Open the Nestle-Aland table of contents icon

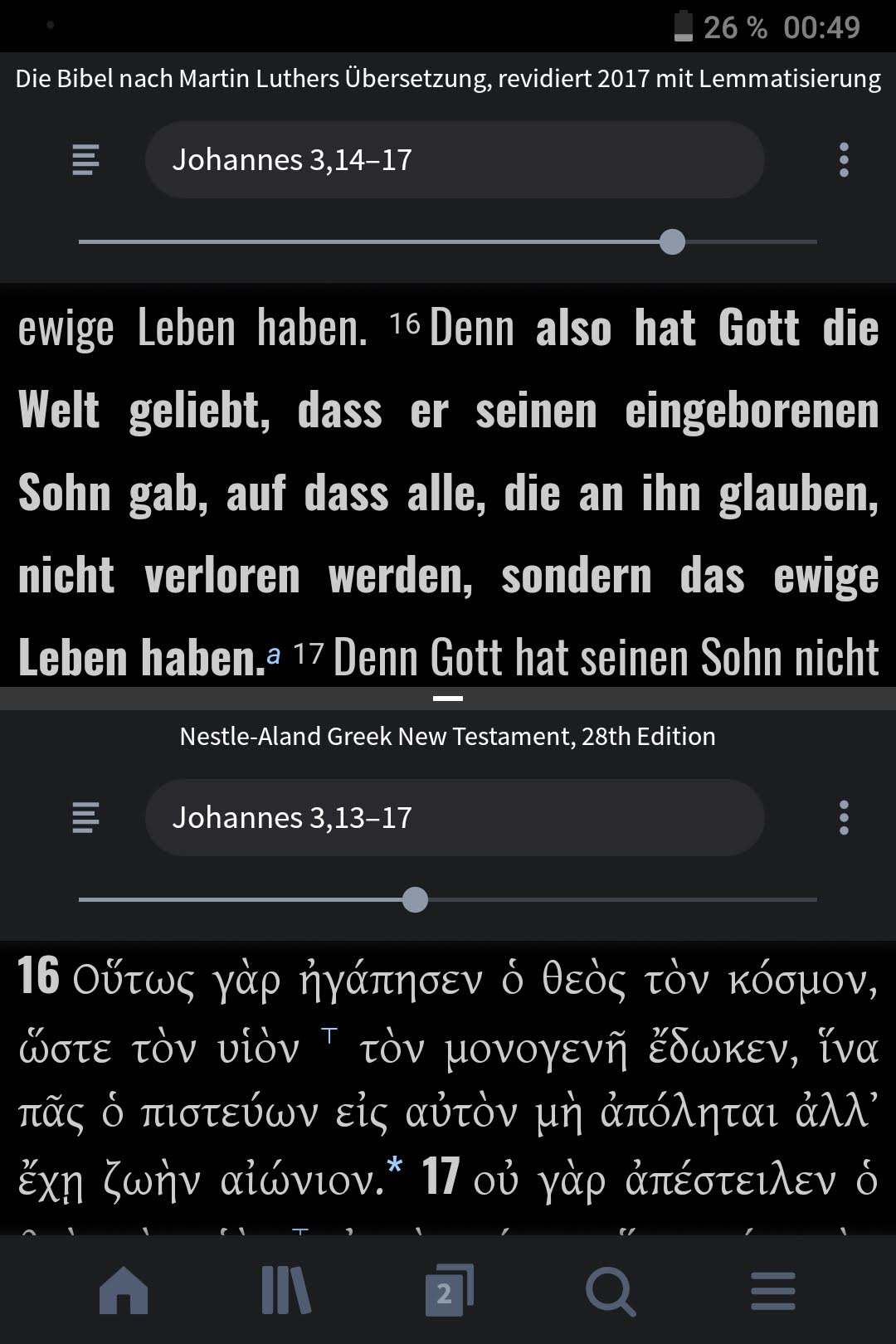[x=85, y=817]
